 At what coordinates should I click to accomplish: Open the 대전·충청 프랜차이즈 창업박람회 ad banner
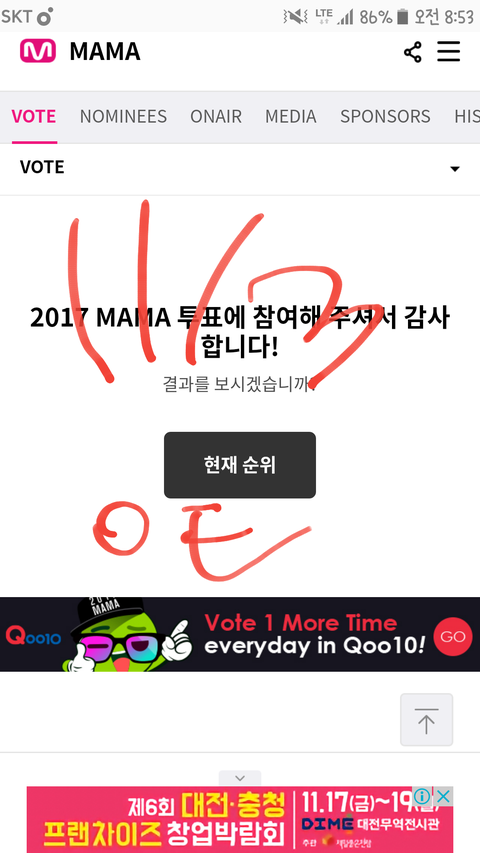coord(240,819)
